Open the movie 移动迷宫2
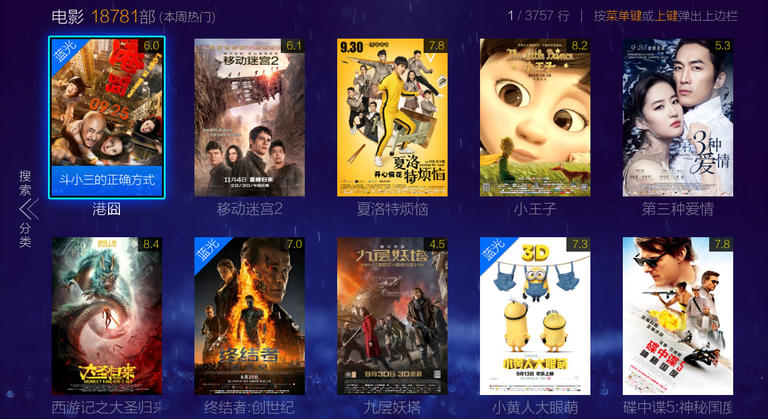This screenshot has height=419, width=768. coord(249,117)
